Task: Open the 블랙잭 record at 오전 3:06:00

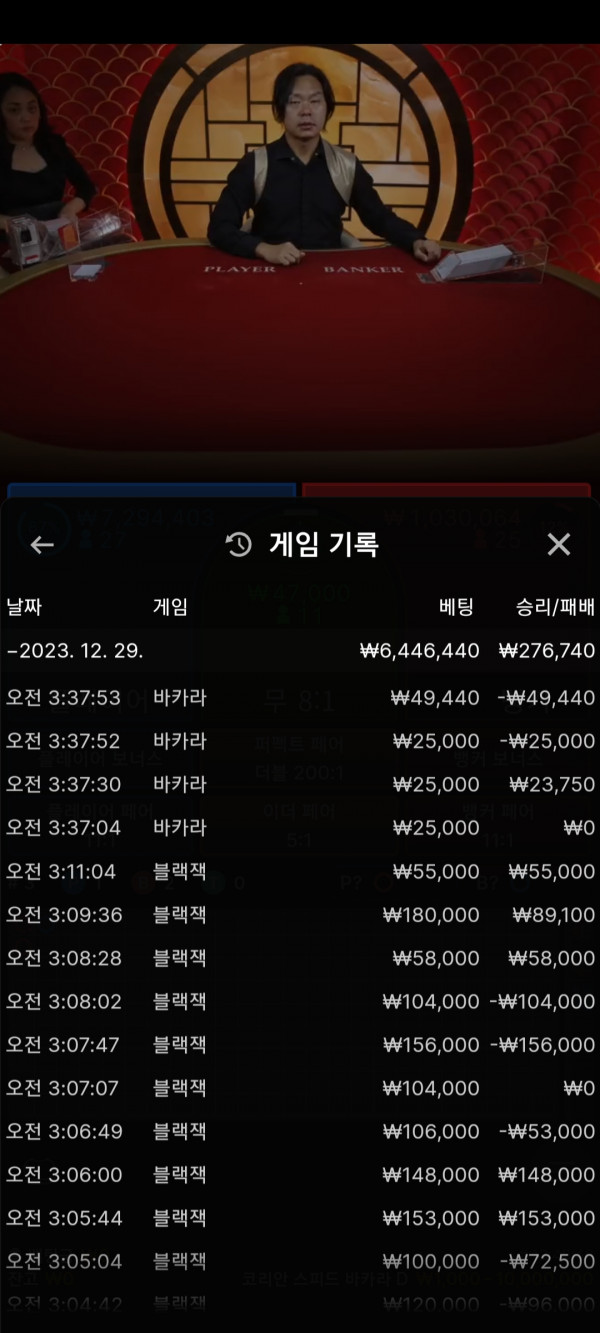Action: 300,1175
